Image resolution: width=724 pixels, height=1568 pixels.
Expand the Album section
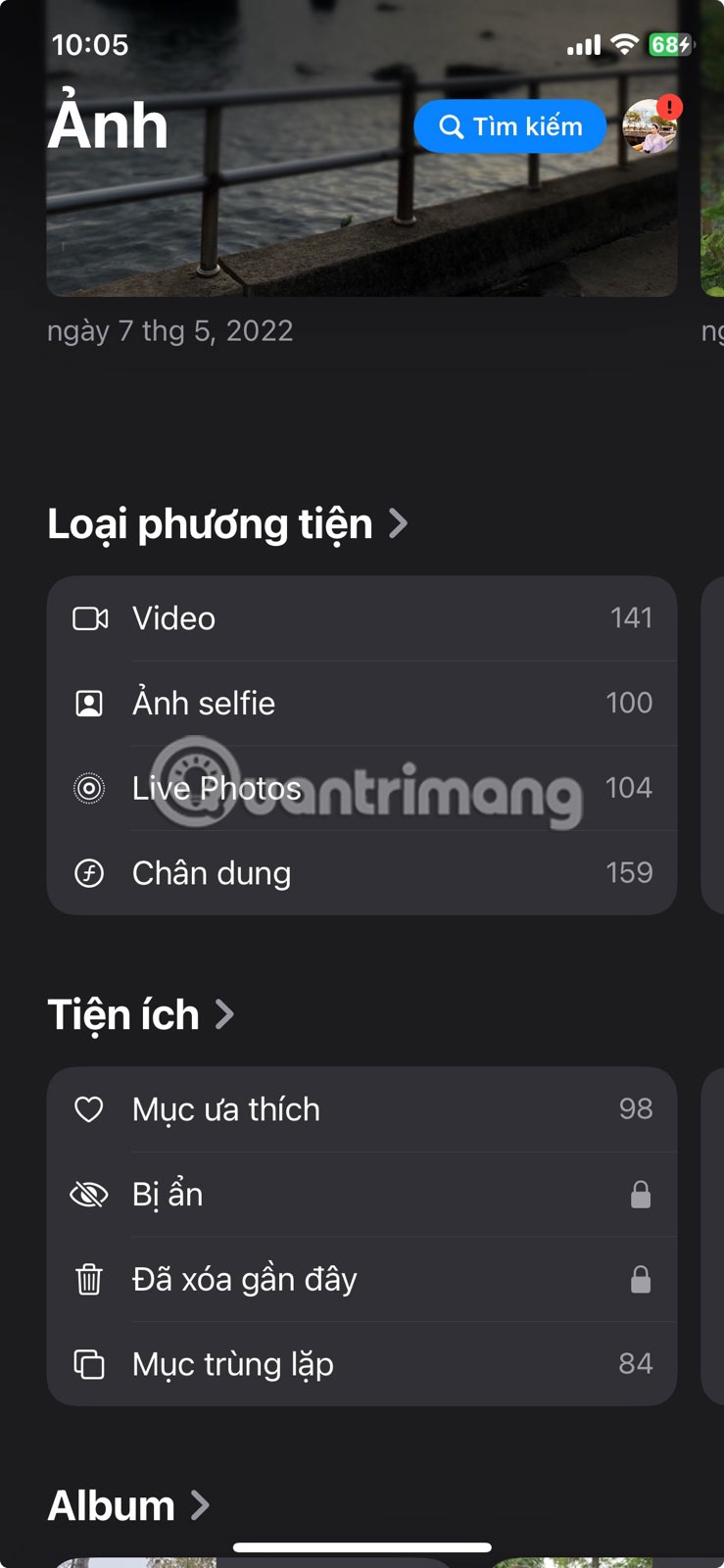[128, 1505]
